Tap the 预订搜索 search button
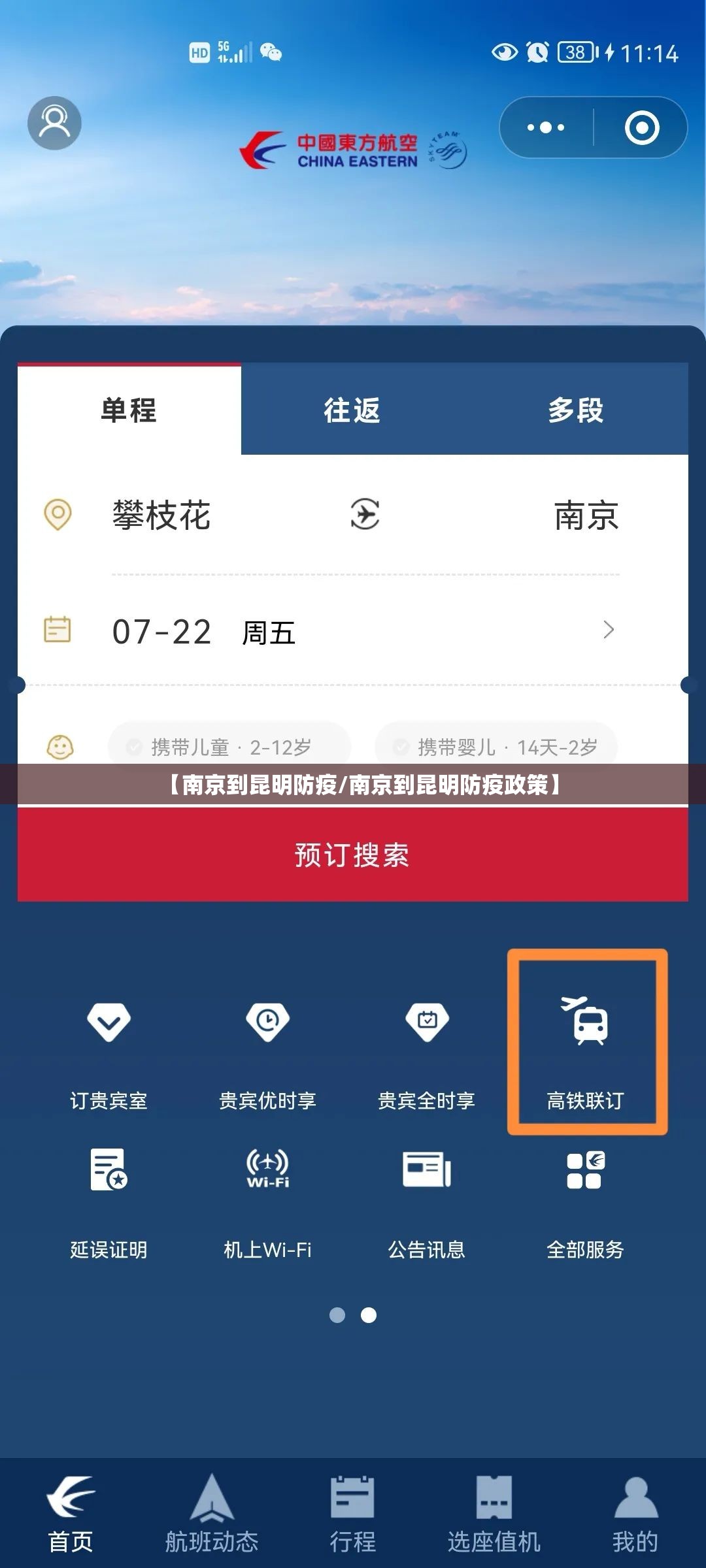706x1568 pixels. (352, 855)
